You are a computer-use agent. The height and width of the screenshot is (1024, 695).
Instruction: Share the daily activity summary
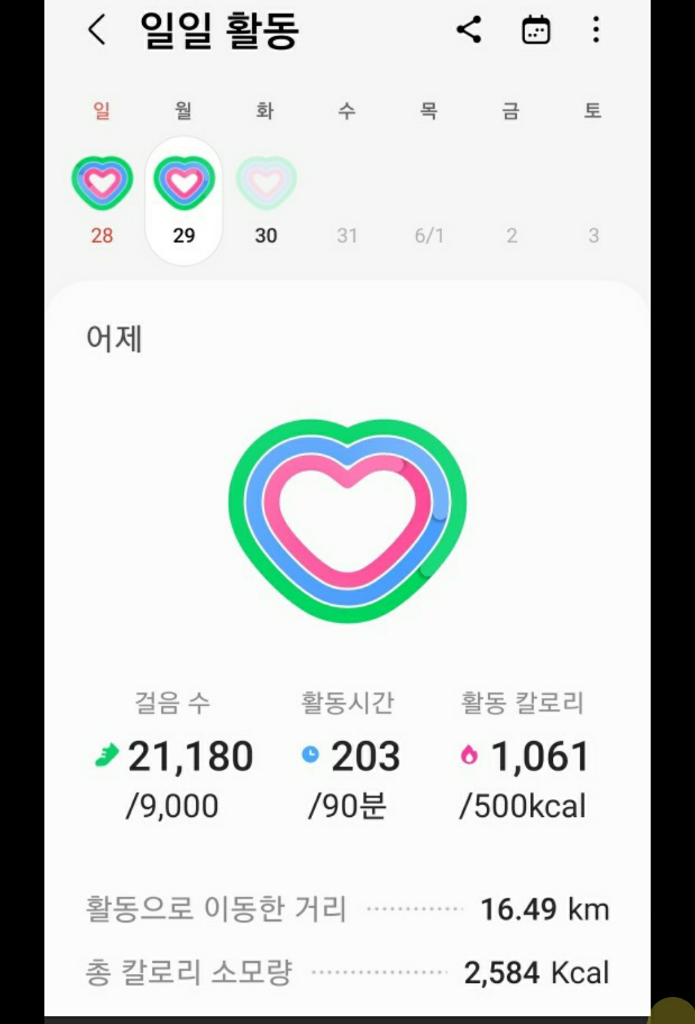469,30
